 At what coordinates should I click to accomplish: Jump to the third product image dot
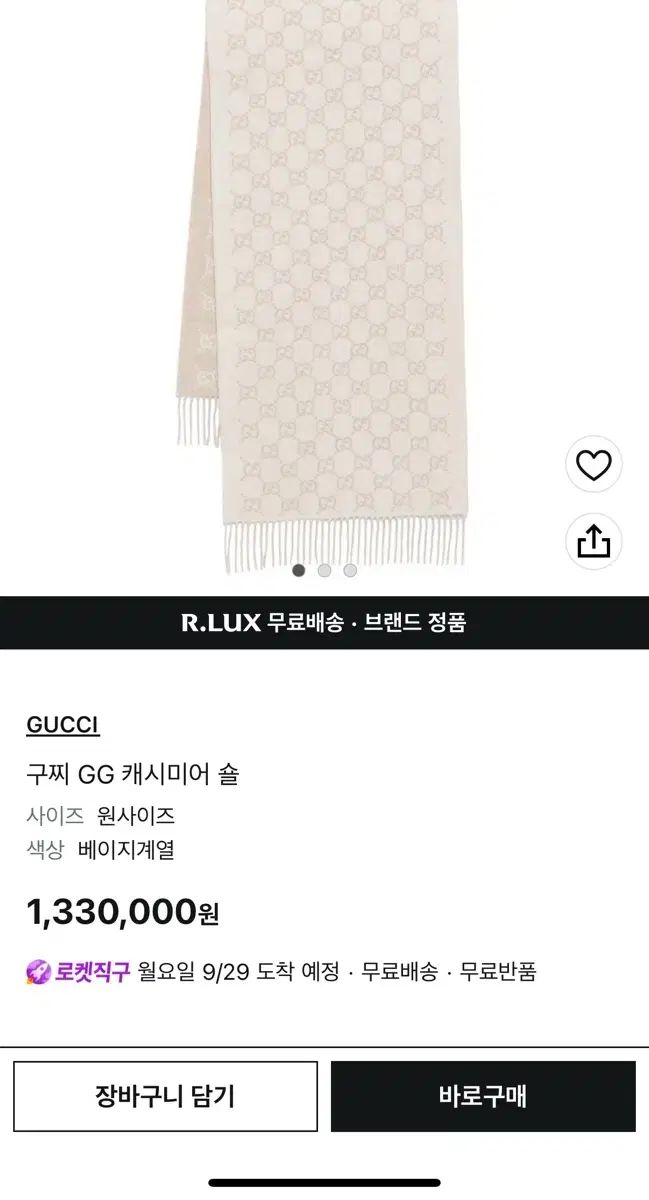tap(350, 571)
